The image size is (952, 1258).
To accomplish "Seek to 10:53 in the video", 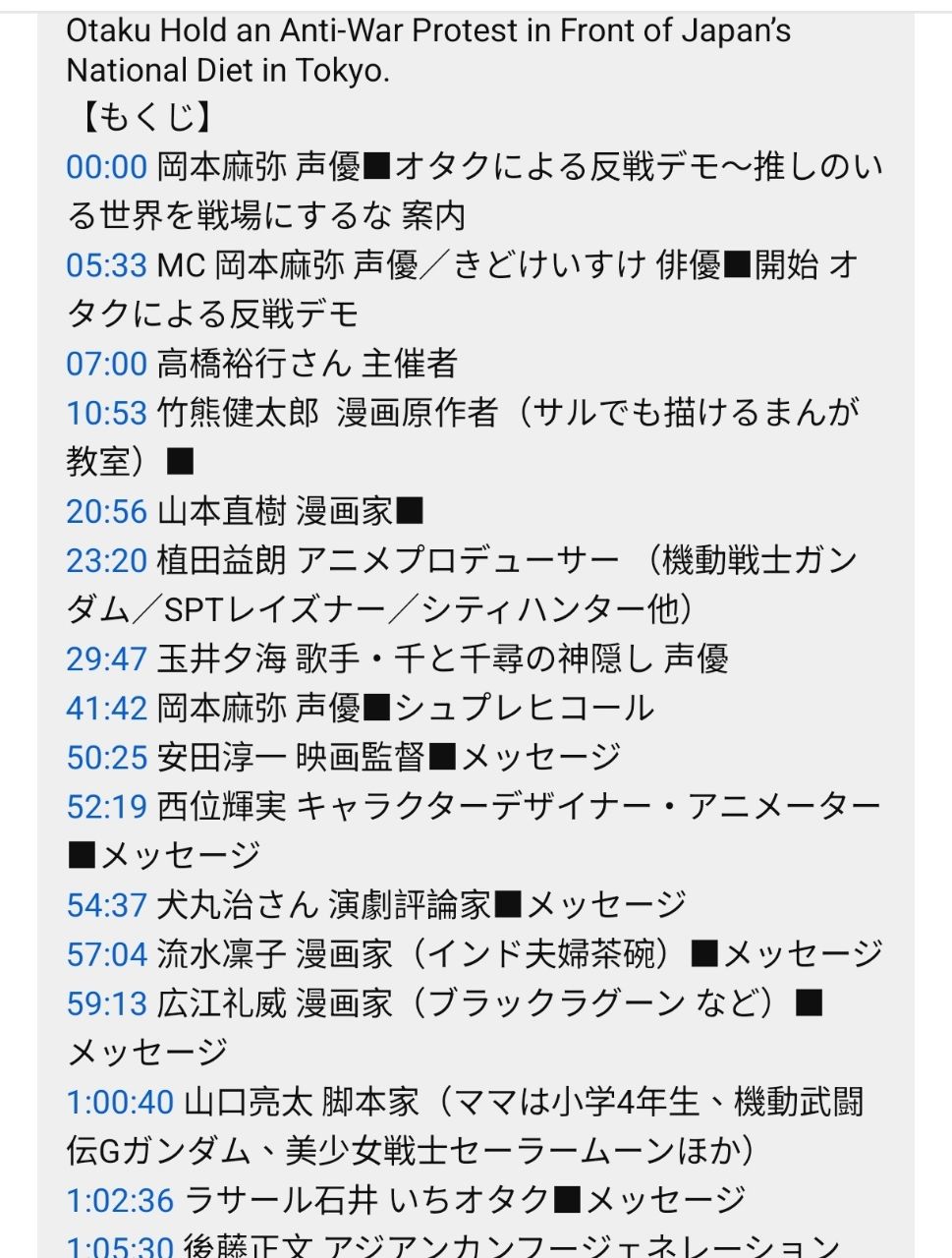I will (106, 413).
